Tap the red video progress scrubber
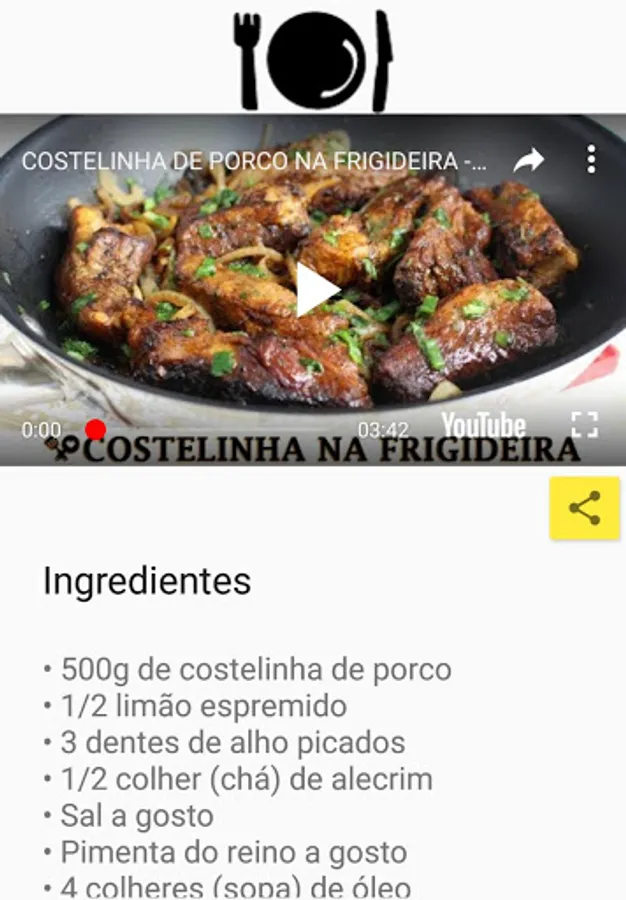The width and height of the screenshot is (626, 900). pyautogui.click(x=95, y=430)
